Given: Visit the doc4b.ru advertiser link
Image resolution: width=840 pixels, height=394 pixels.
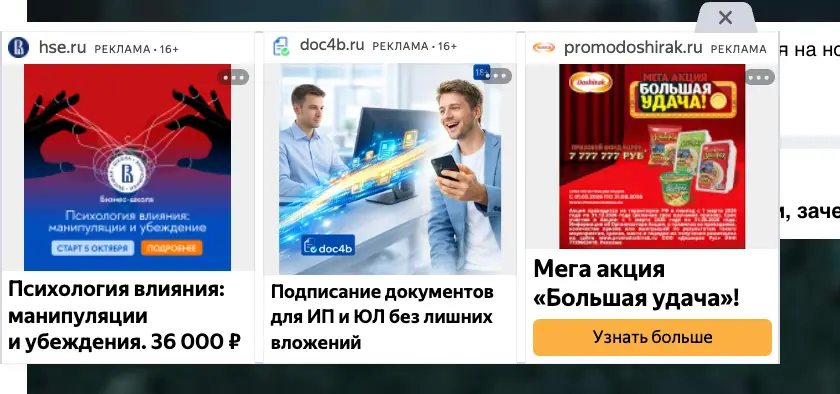Looking at the screenshot, I should point(332,45).
